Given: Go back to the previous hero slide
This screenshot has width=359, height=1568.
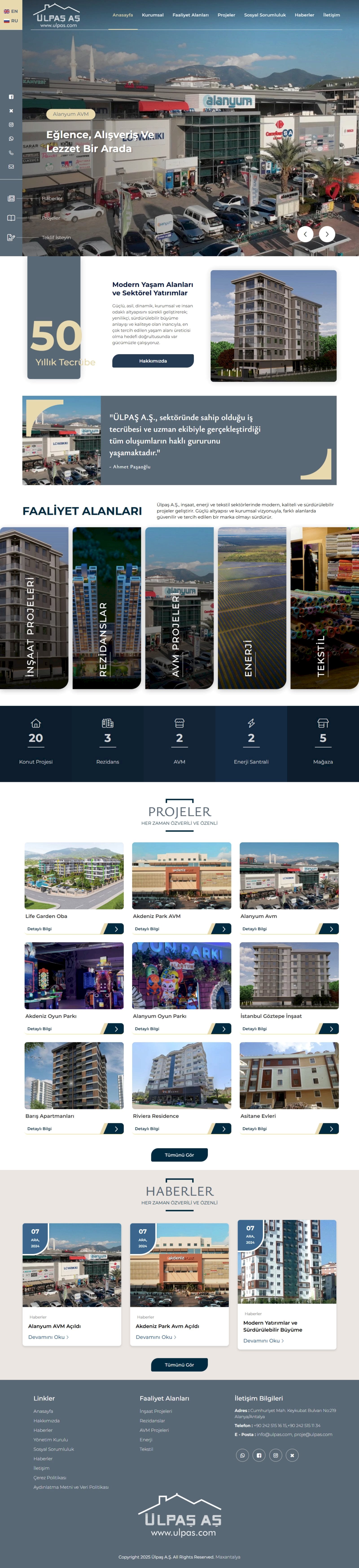Looking at the screenshot, I should [x=305, y=234].
